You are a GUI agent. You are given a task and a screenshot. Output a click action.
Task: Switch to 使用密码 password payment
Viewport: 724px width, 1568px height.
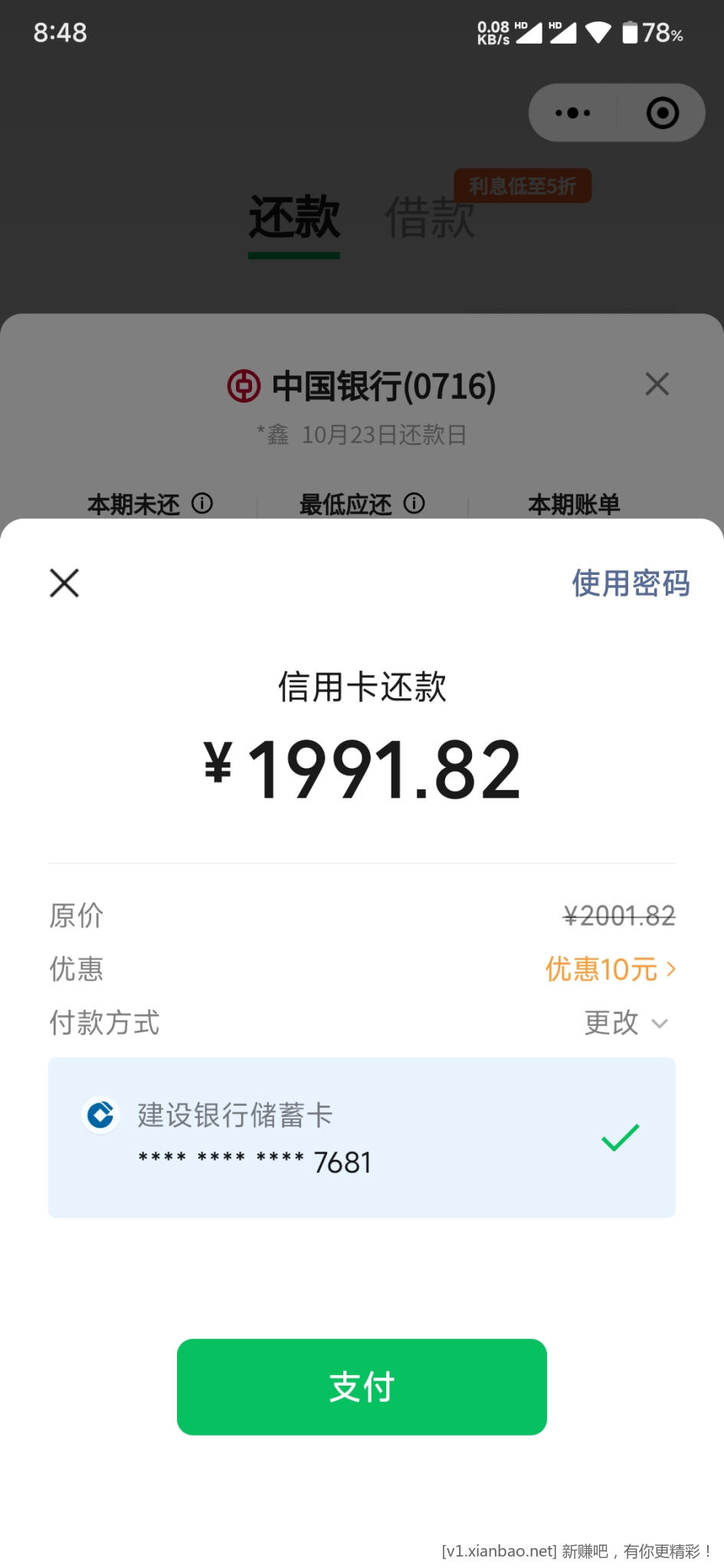pos(630,583)
